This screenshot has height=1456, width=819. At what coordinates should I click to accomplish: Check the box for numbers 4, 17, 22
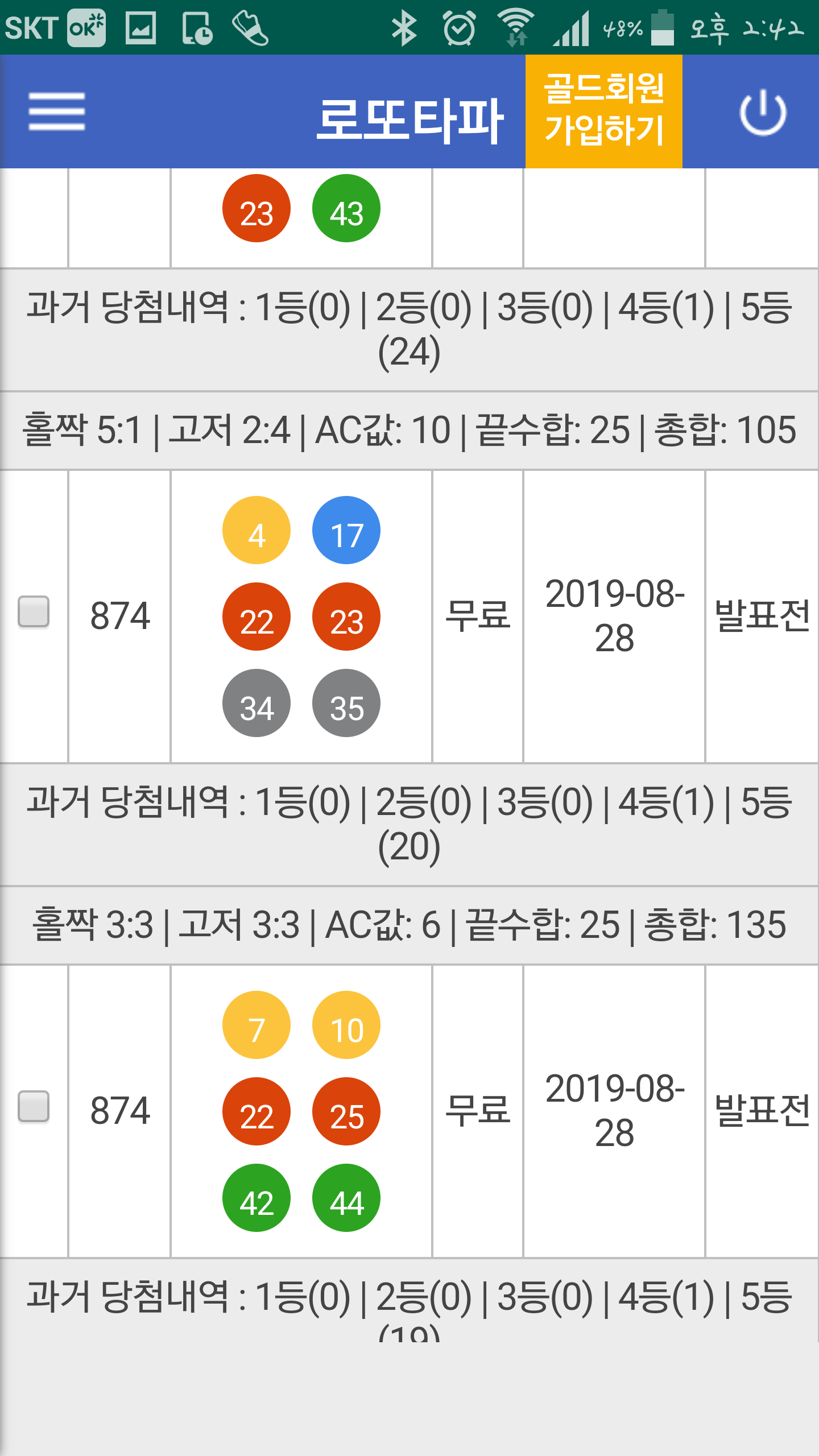click(x=34, y=612)
